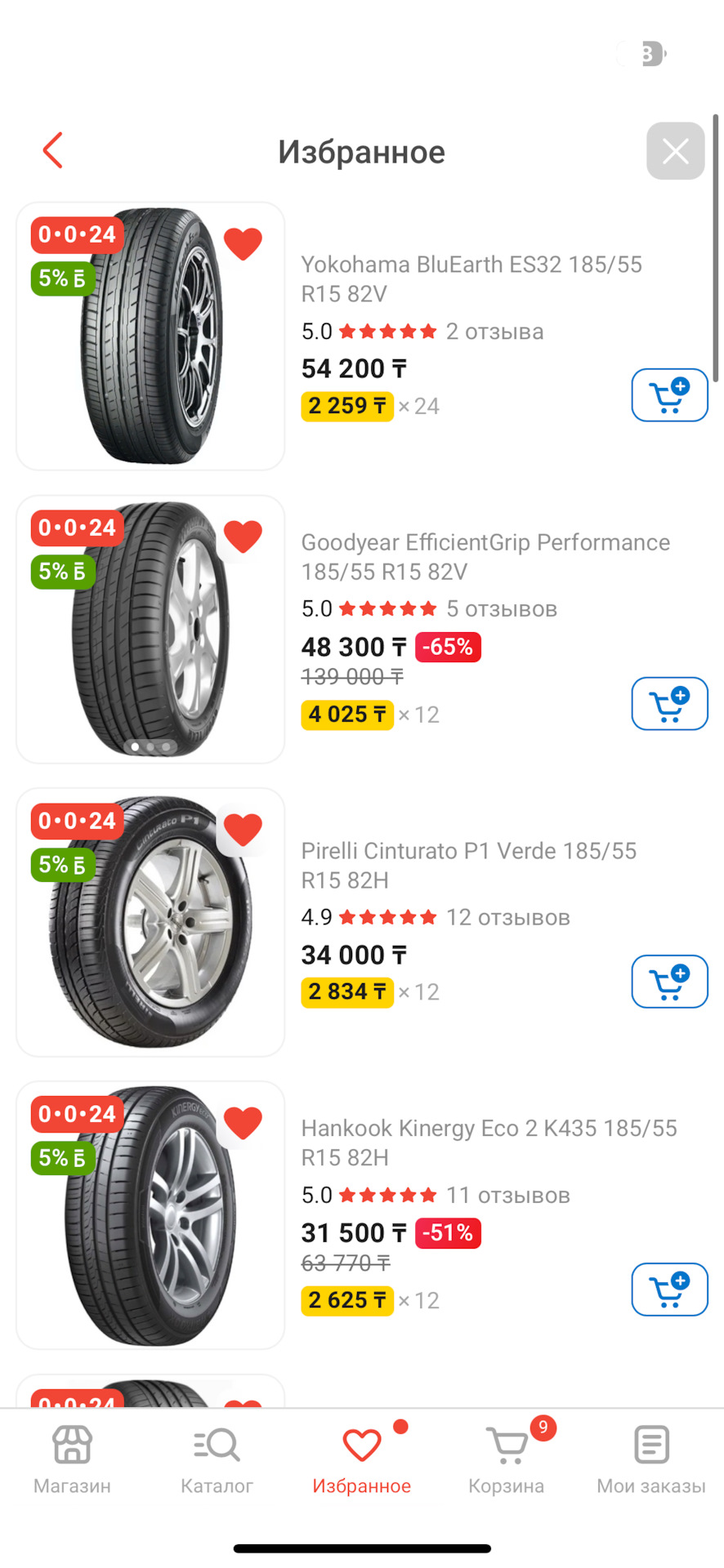View the Pirelli Cinturato P1 Verde tire image
This screenshot has width=724, height=1568.
pyautogui.click(x=150, y=923)
